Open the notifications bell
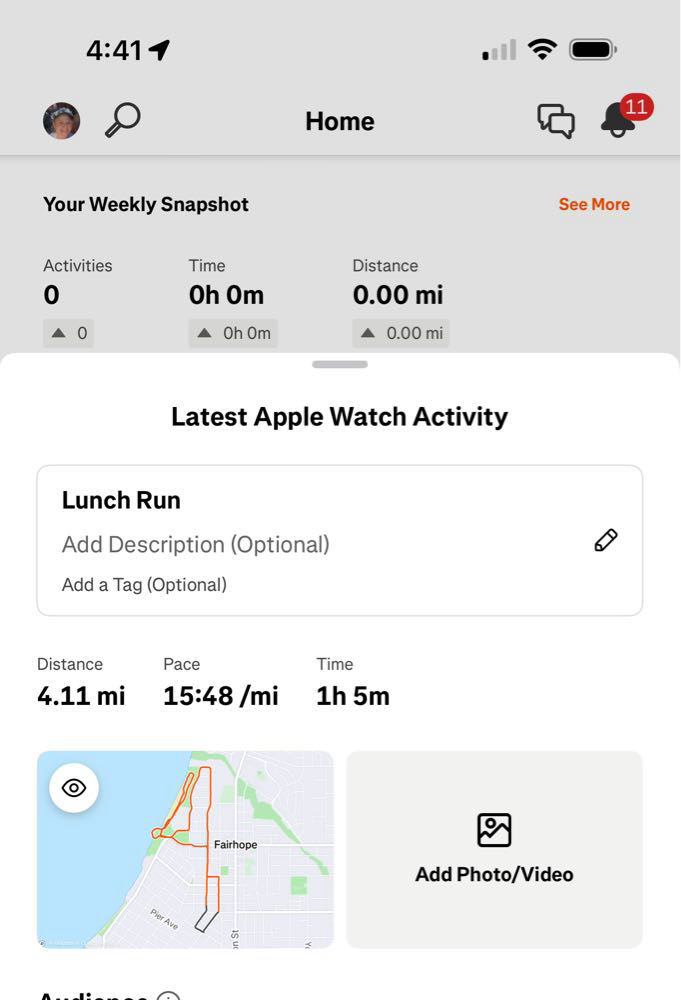The width and height of the screenshot is (681, 1000). click(x=619, y=121)
